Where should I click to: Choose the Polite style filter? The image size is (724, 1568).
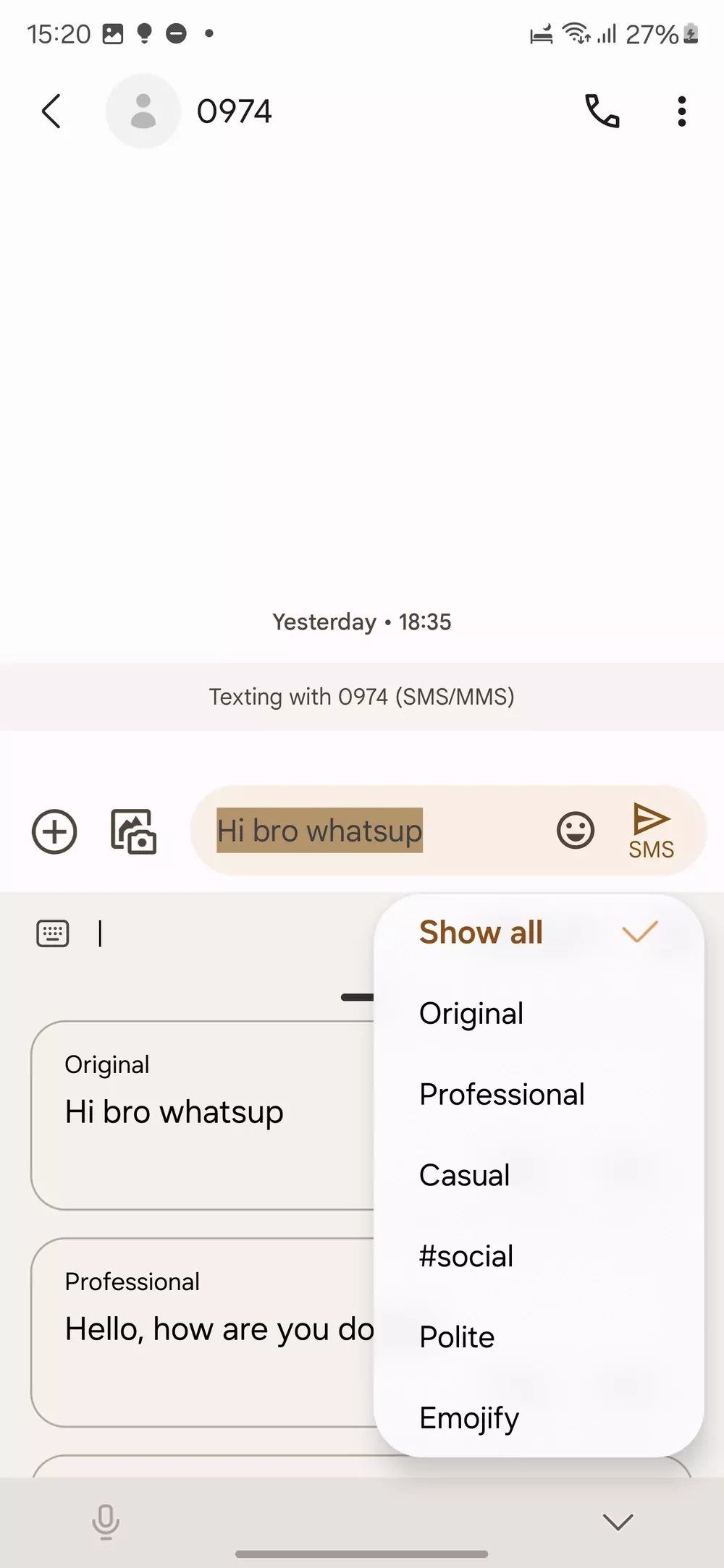coord(457,1337)
